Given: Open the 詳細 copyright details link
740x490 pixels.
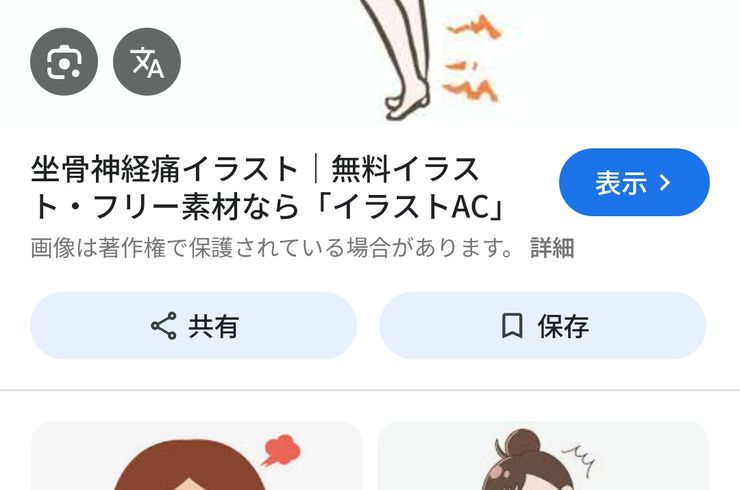Looking at the screenshot, I should pyautogui.click(x=552, y=249).
